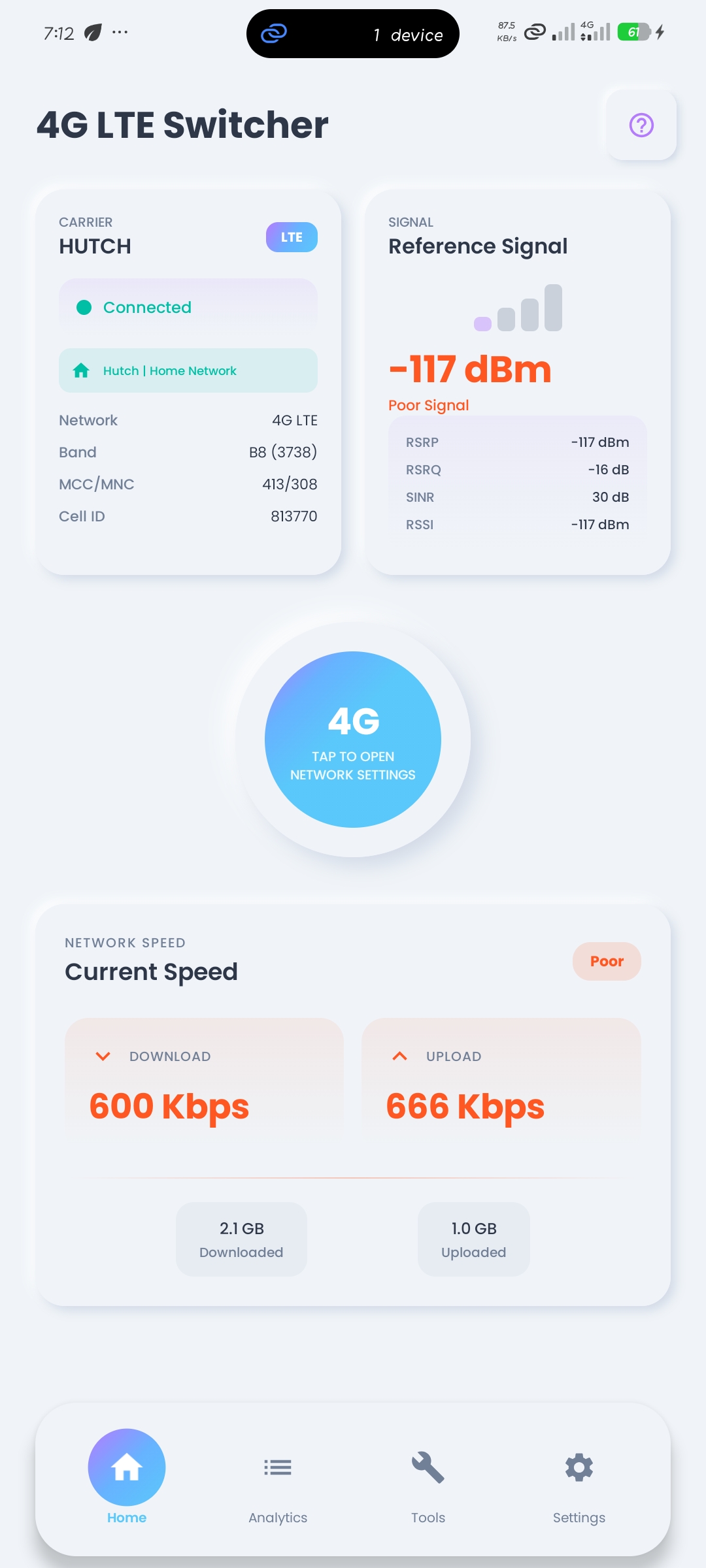Tap the 4G circle to open network settings
Image resolution: width=706 pixels, height=1568 pixels.
click(x=353, y=740)
